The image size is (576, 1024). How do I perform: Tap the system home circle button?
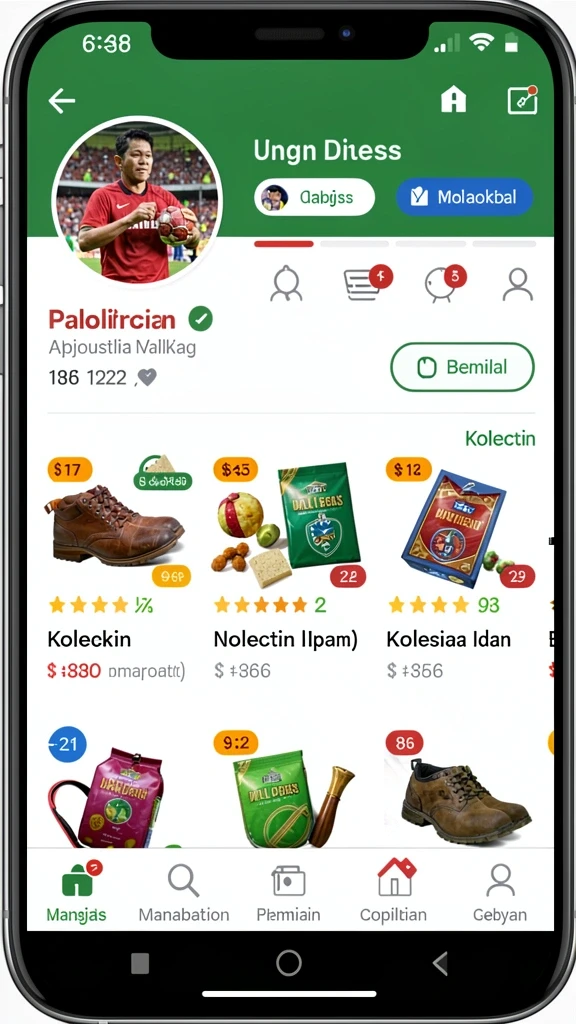289,963
